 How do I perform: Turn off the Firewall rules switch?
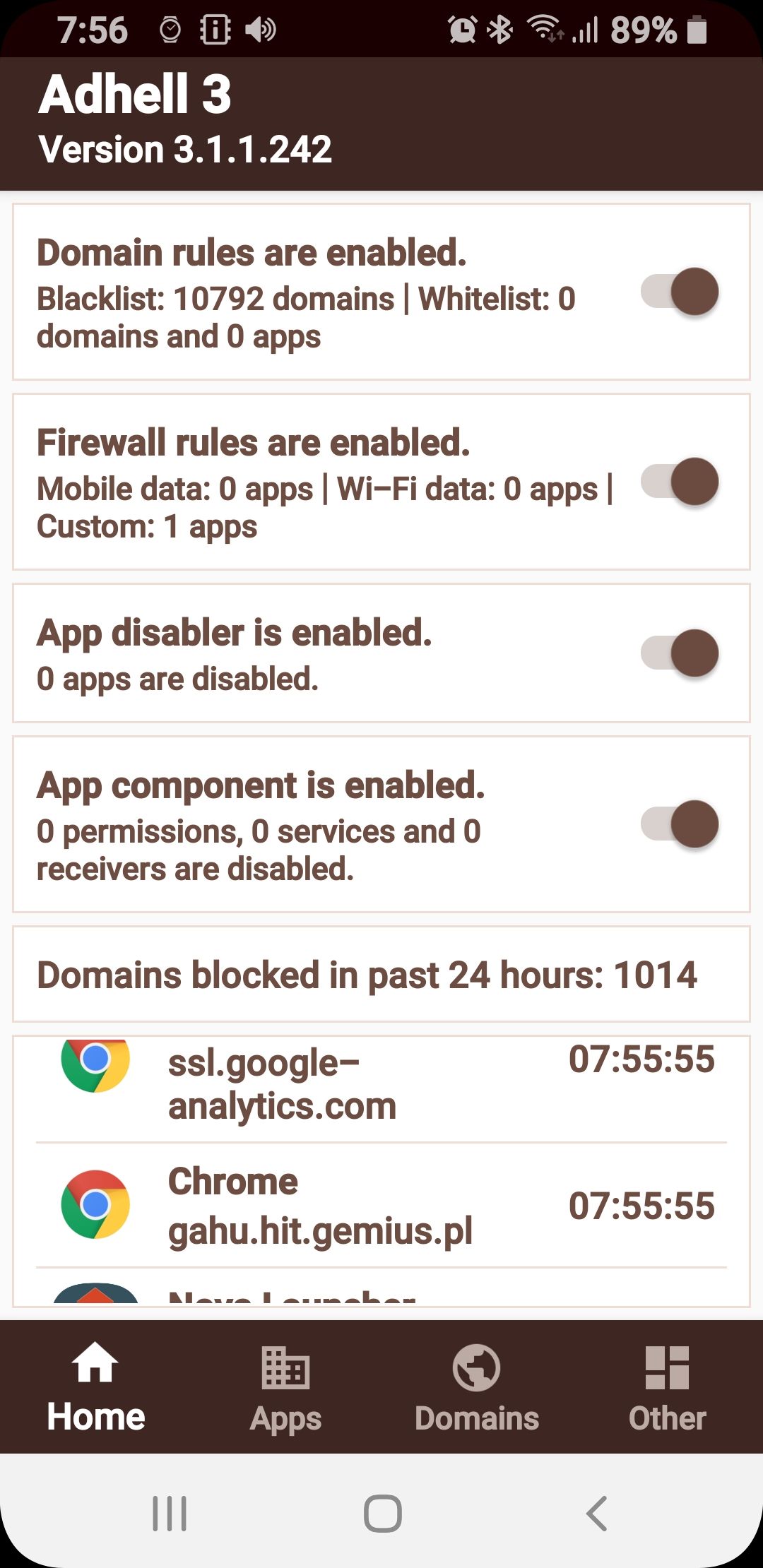[x=680, y=482]
